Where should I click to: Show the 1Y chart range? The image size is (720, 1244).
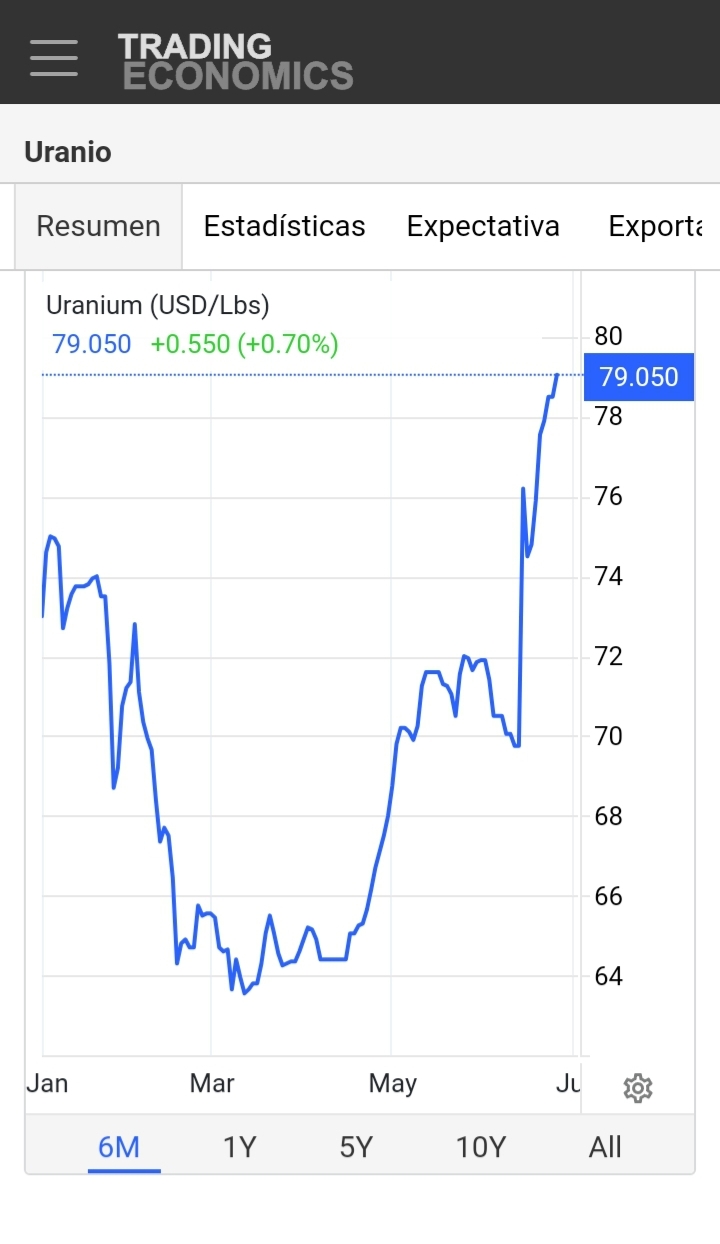240,1147
